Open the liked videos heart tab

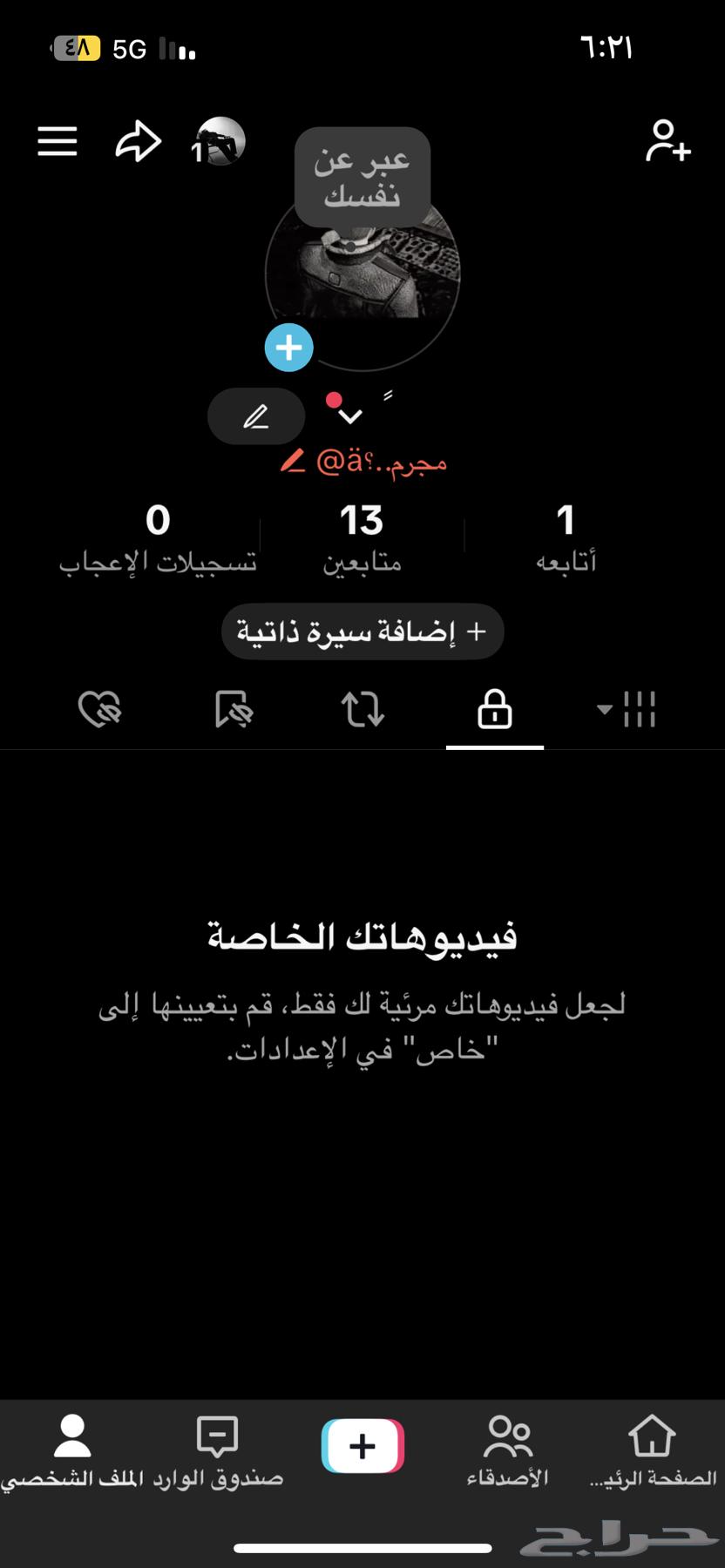99,710
